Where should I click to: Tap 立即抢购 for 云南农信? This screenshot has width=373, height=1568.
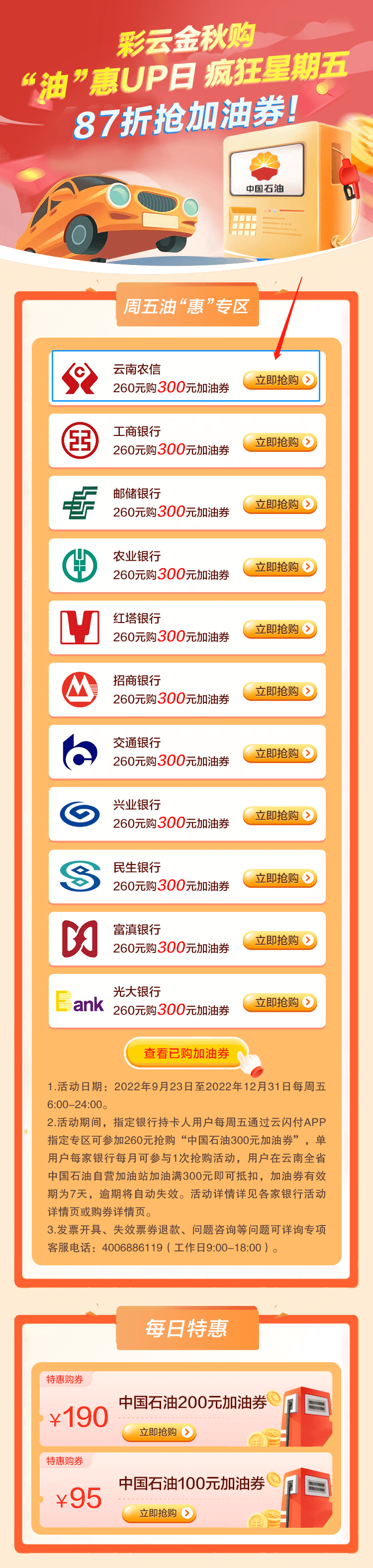[280, 380]
